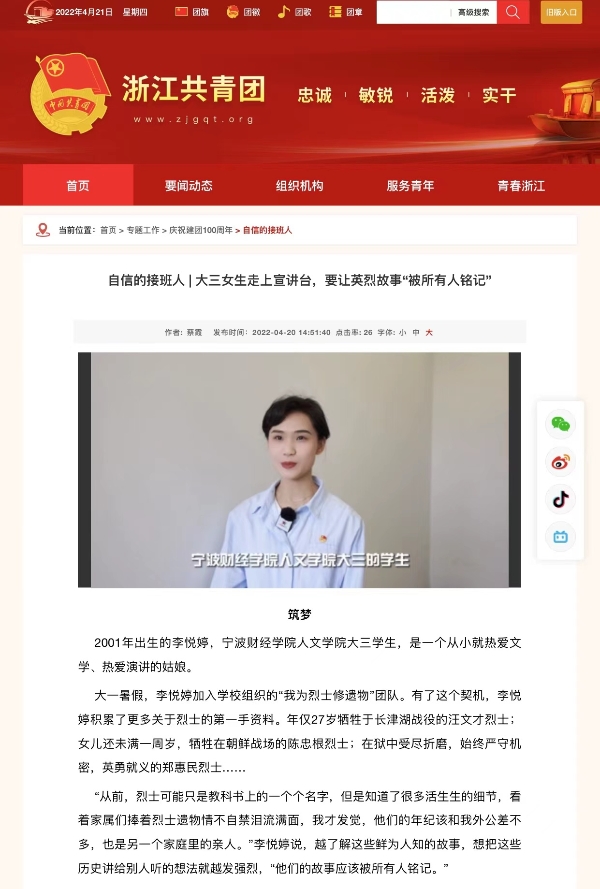600x889 pixels.
Task: Open the 团歌 link
Action: 295,12
